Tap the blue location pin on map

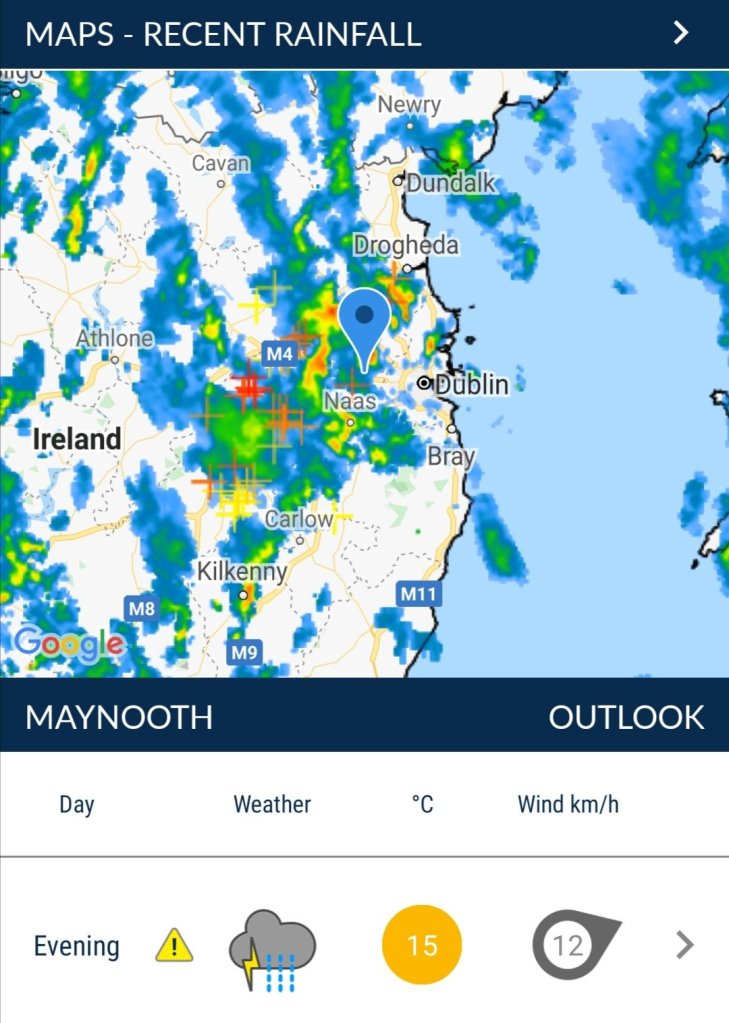pyautogui.click(x=364, y=320)
